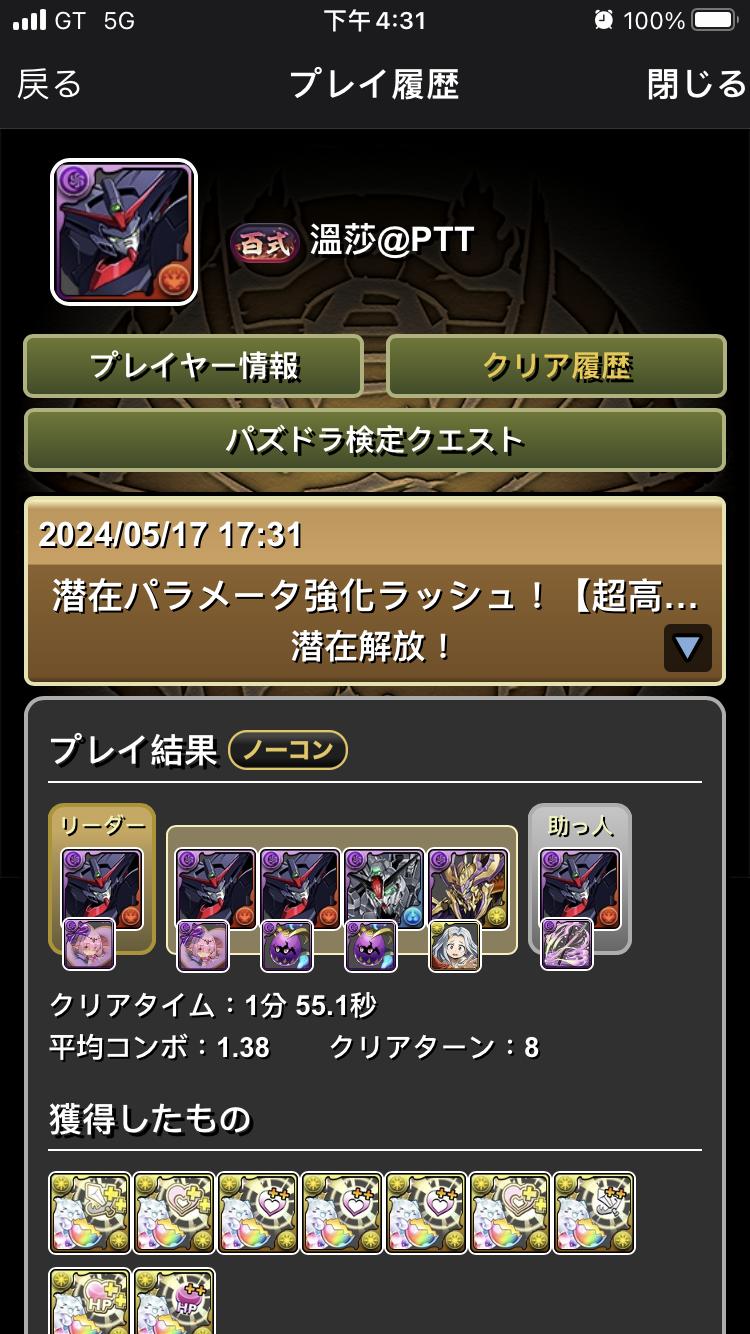This screenshot has height=1334, width=750.
Task: Open プレイヤー情報 tab
Action: (x=193, y=366)
